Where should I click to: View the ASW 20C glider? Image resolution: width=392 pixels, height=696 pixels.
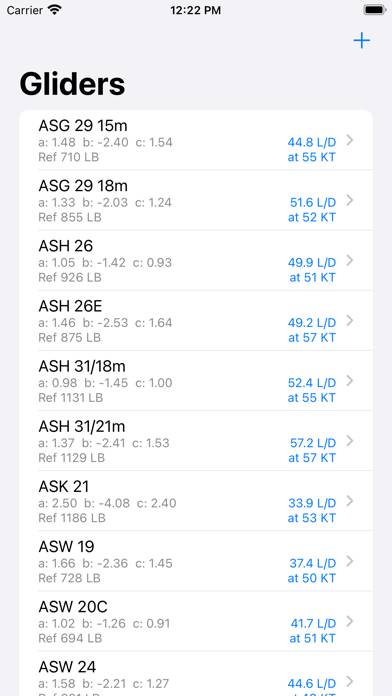pyautogui.click(x=196, y=621)
